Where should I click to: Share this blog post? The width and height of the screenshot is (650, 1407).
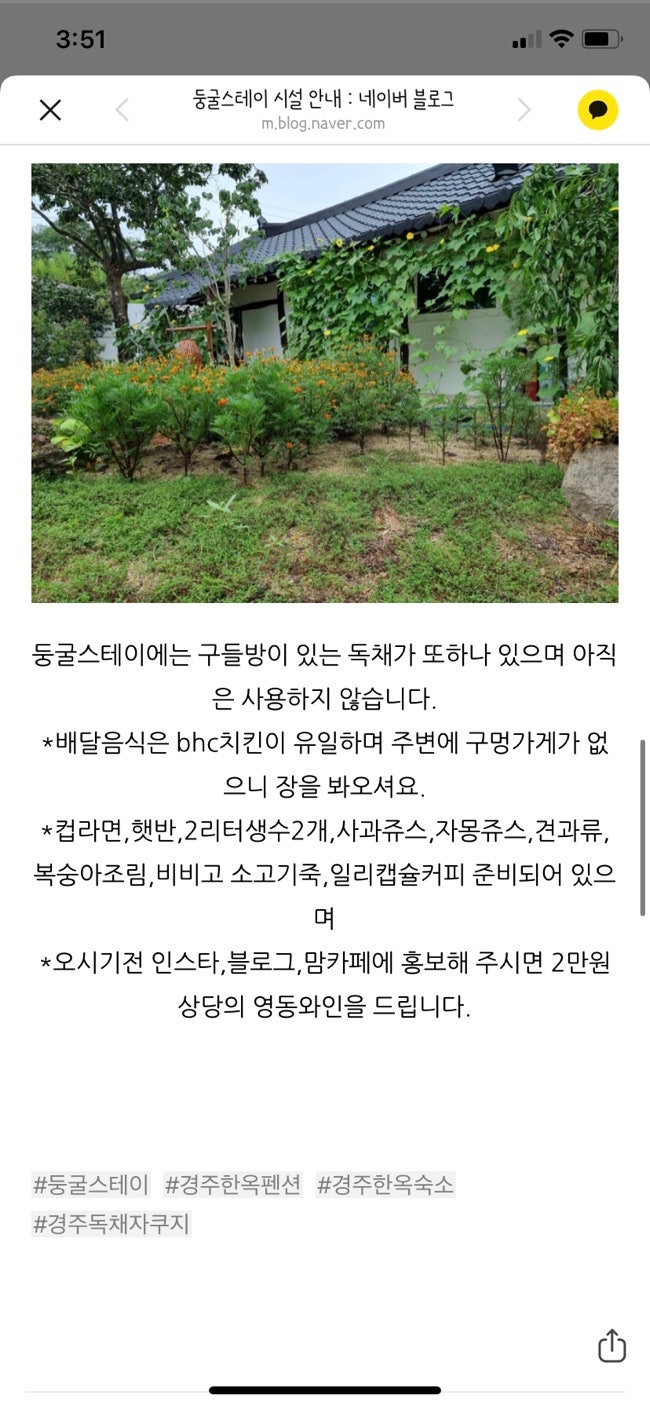click(x=612, y=1346)
